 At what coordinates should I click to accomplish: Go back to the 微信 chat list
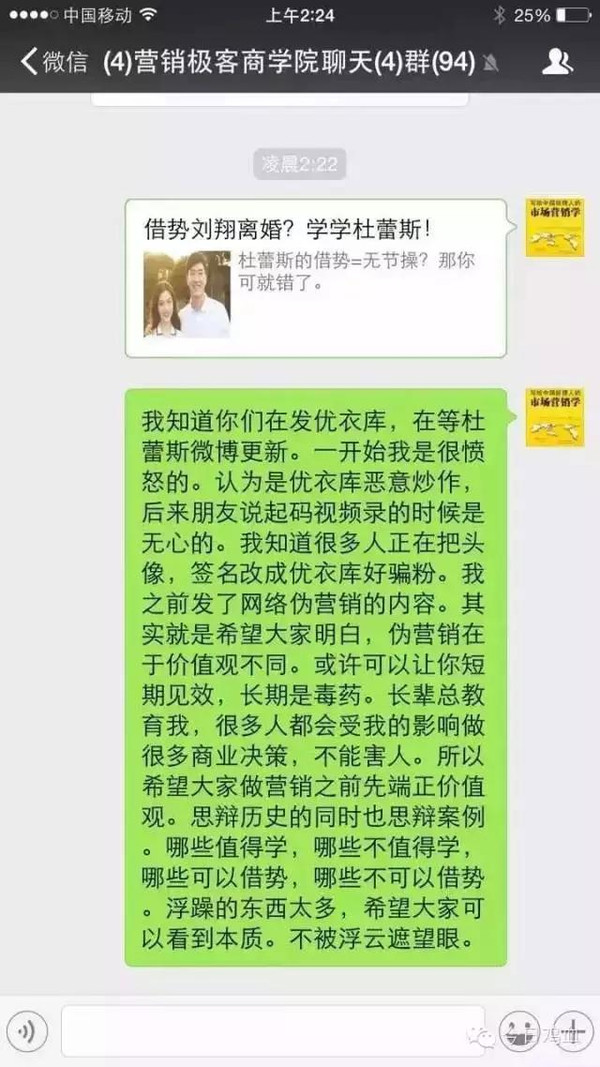(54, 62)
